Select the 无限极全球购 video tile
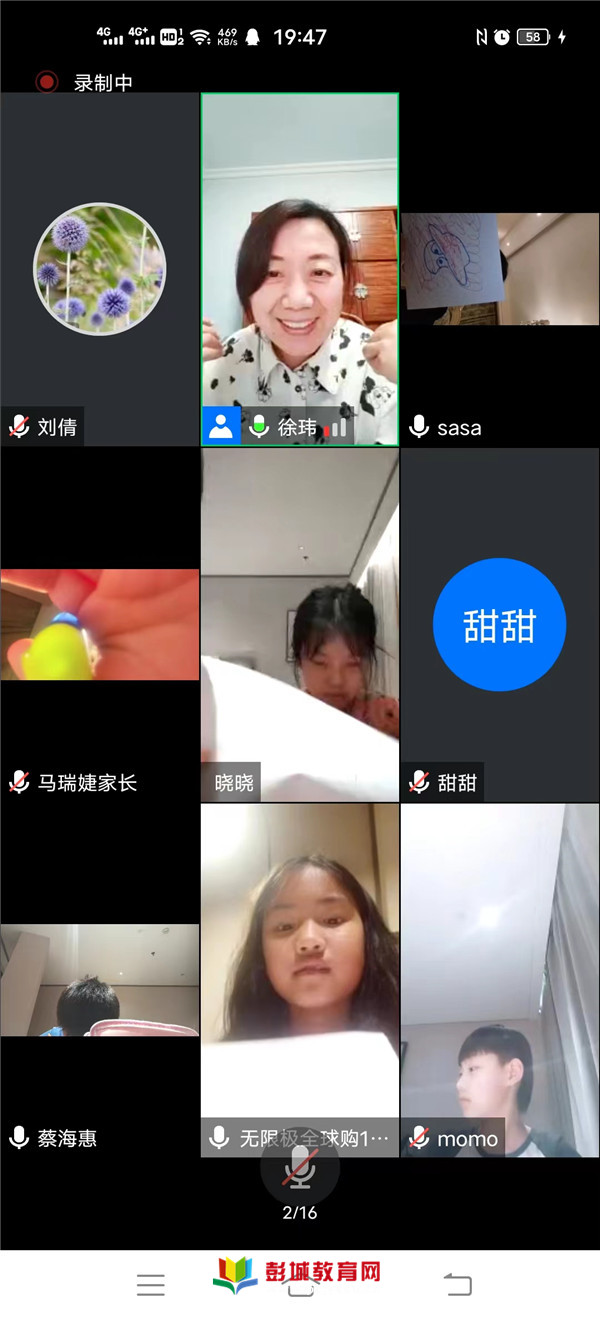This screenshot has height=1320, width=600. (300, 980)
